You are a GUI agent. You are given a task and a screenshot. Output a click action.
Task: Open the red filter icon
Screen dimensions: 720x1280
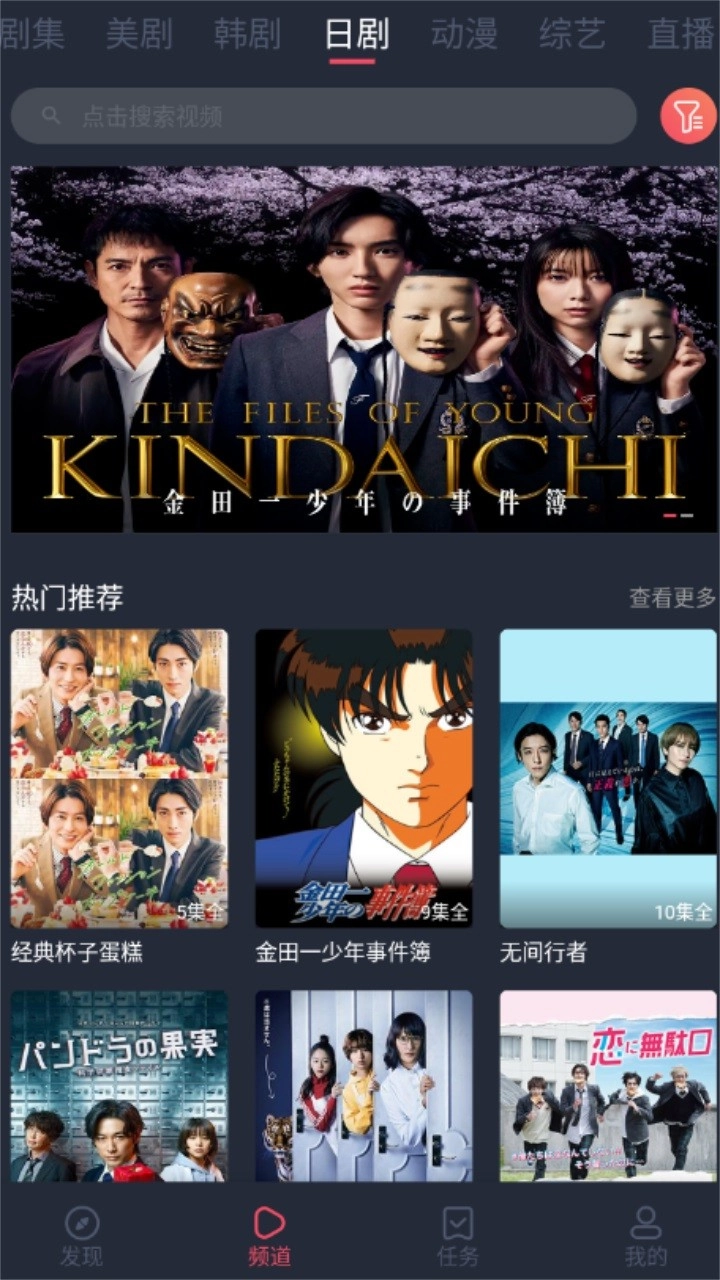click(x=688, y=117)
